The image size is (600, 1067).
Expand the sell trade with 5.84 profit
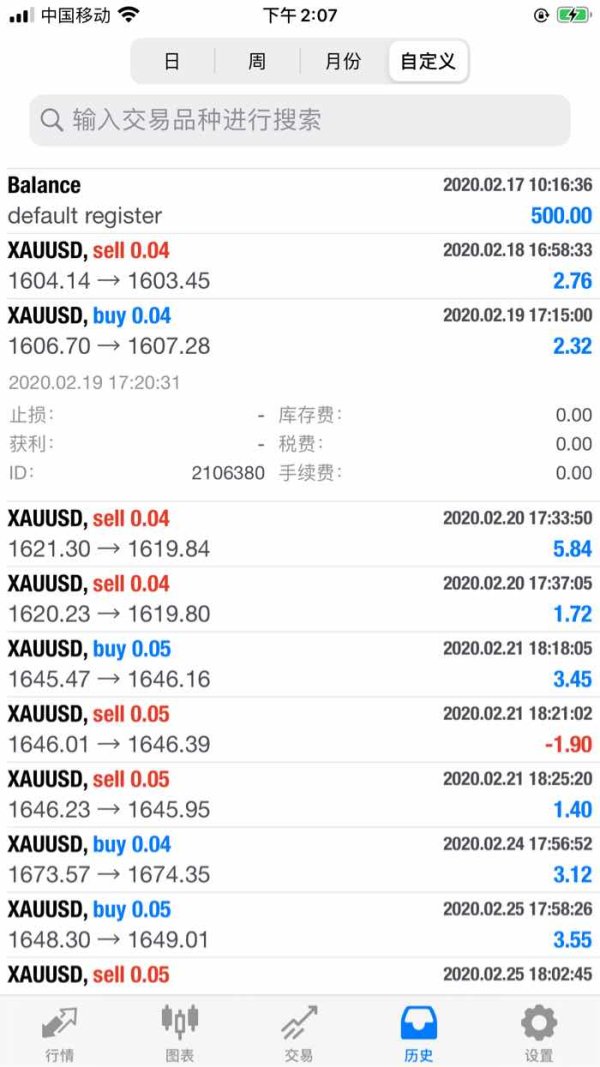click(x=300, y=534)
